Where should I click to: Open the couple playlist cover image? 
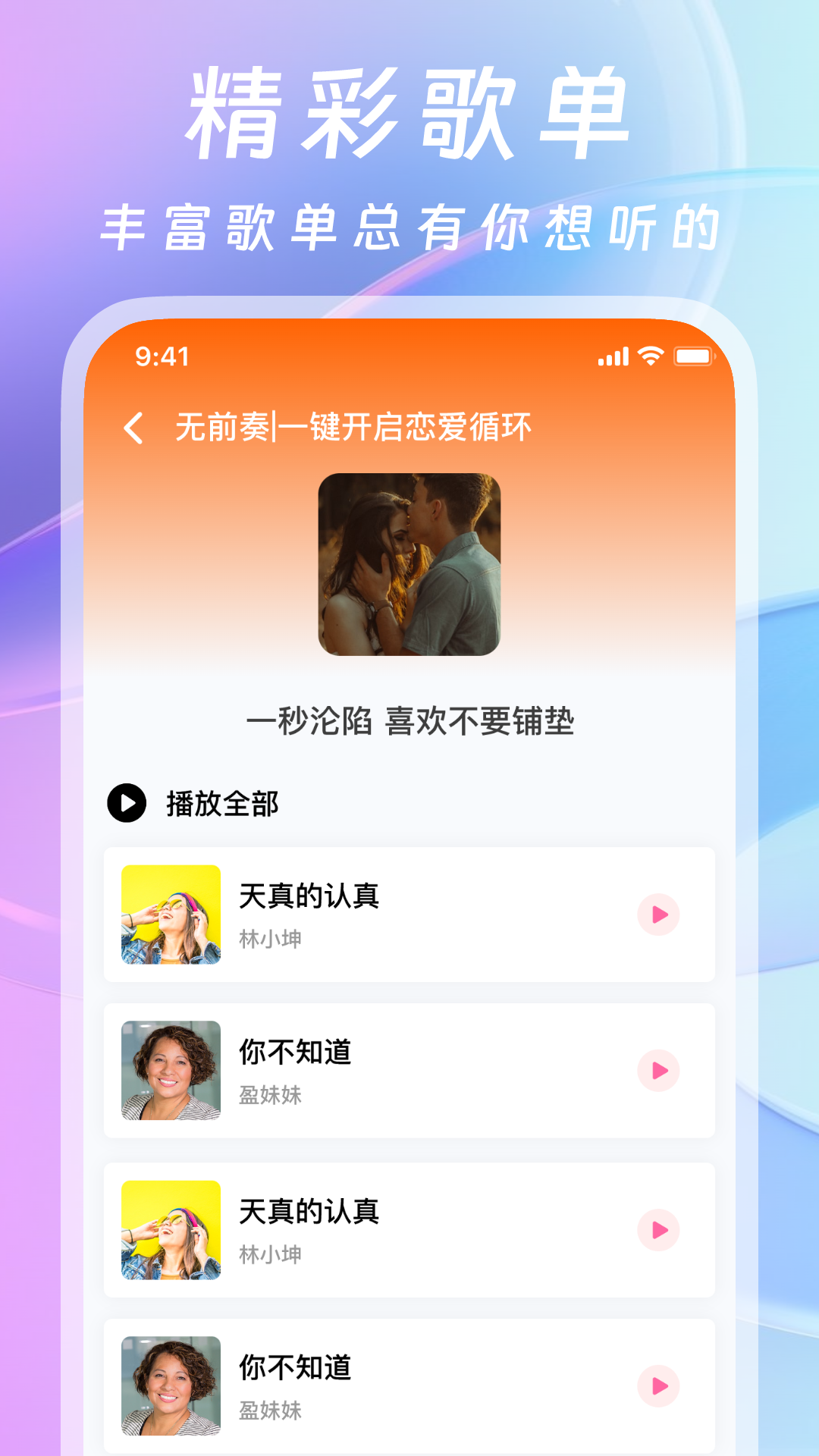point(409,565)
